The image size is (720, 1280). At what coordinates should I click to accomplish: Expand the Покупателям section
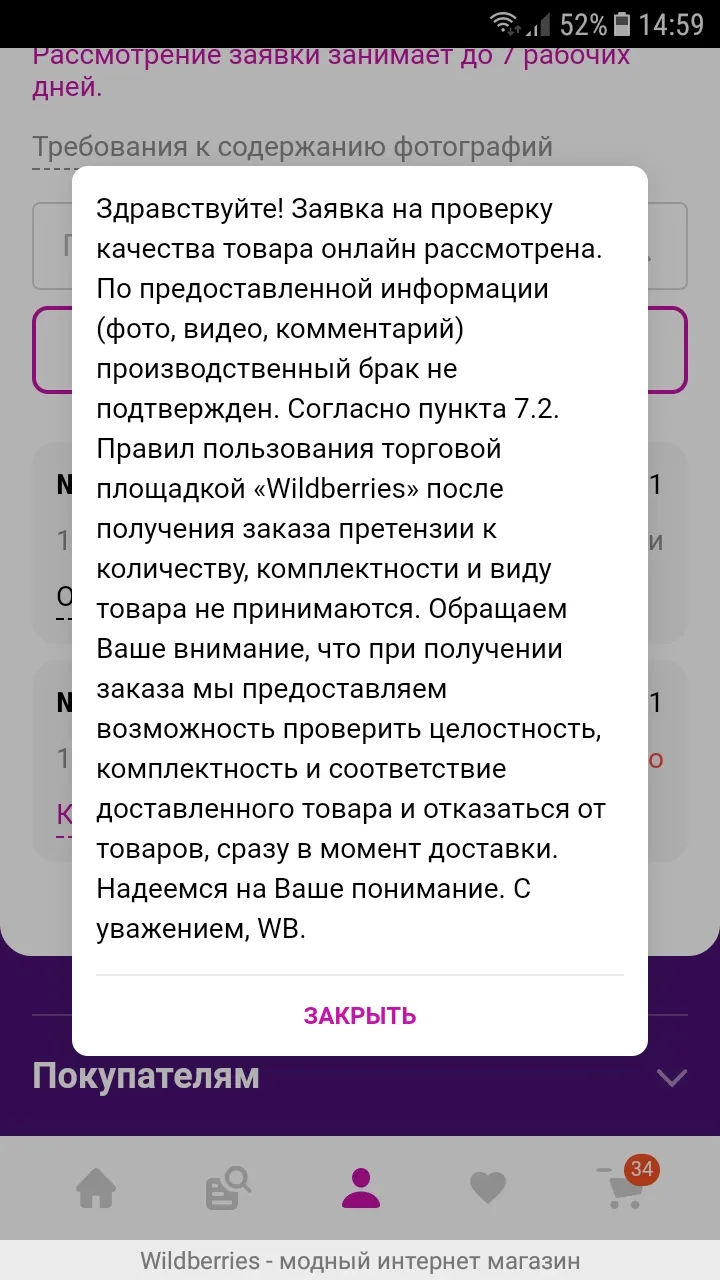pos(360,1076)
